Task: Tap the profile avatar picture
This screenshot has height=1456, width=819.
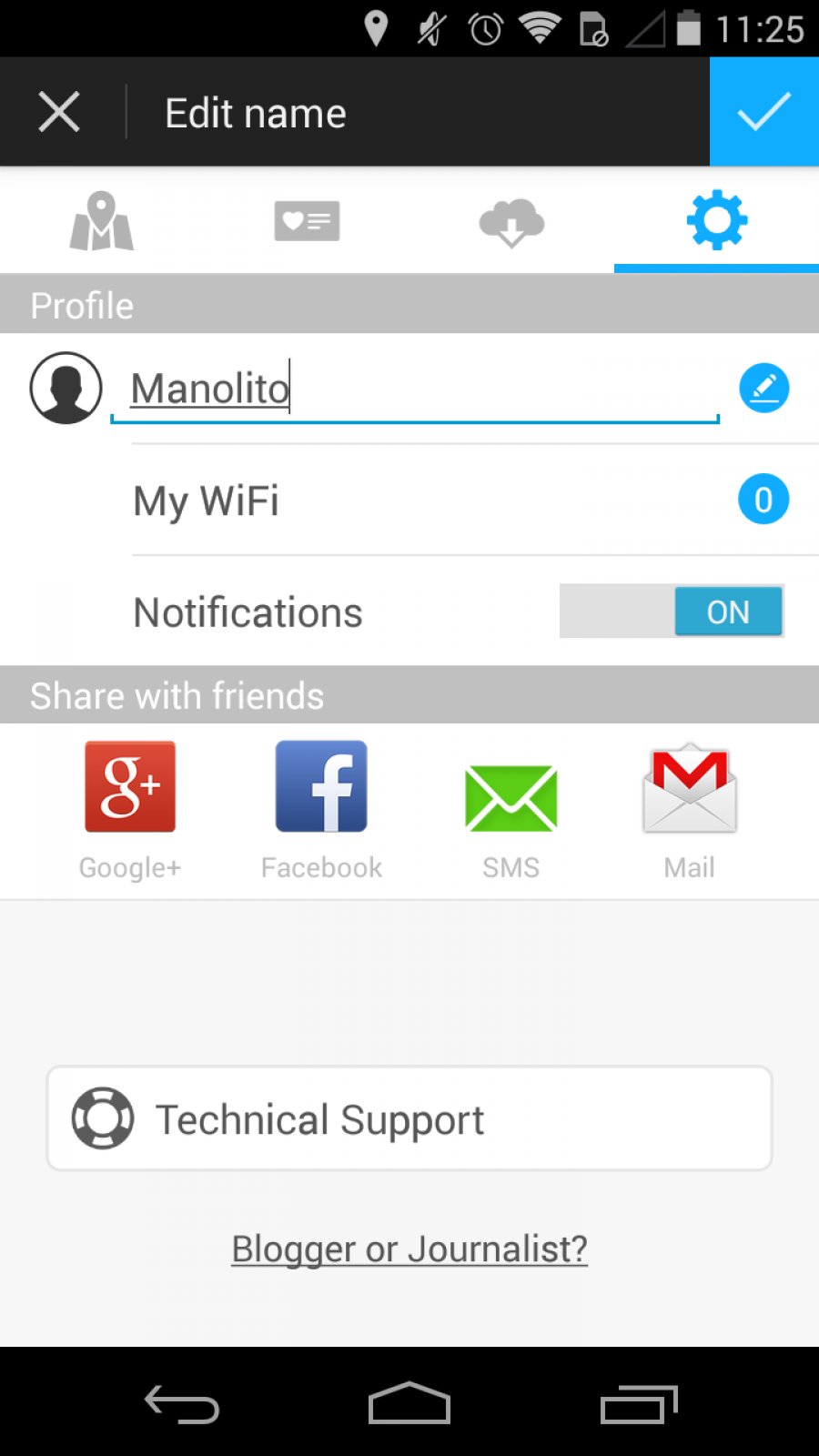Action: pos(66,388)
